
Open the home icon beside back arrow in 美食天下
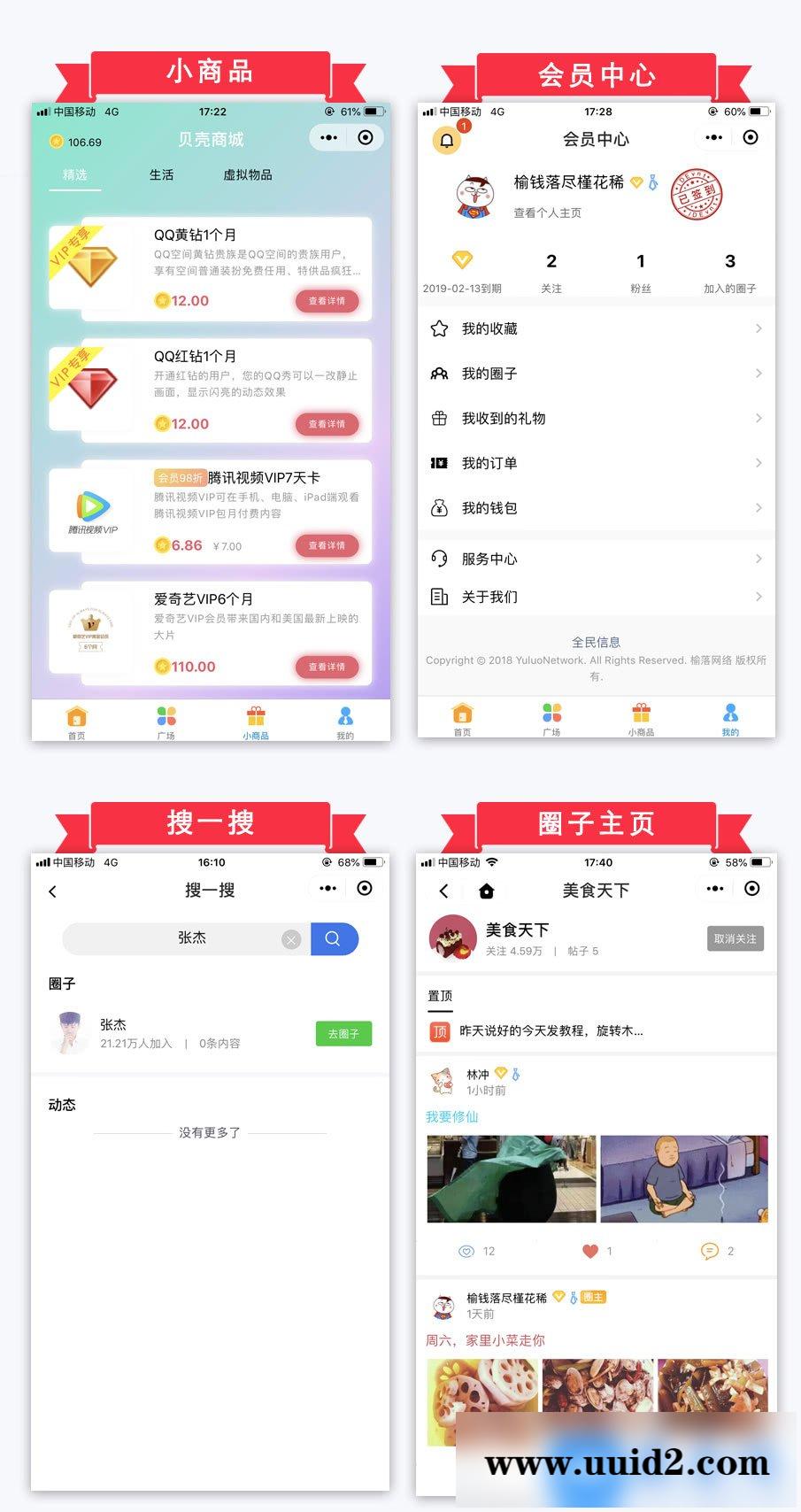coord(486,891)
